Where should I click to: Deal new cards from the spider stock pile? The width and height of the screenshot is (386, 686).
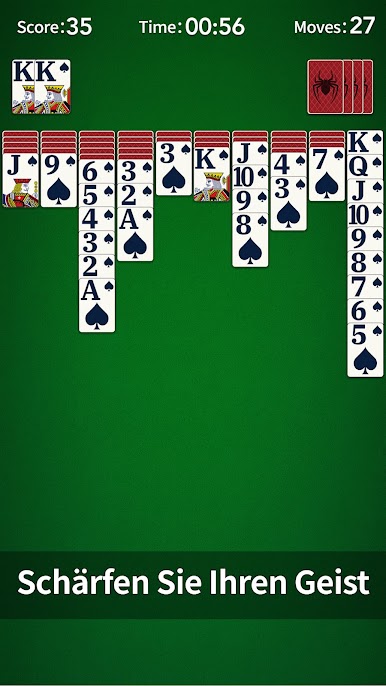click(340, 87)
